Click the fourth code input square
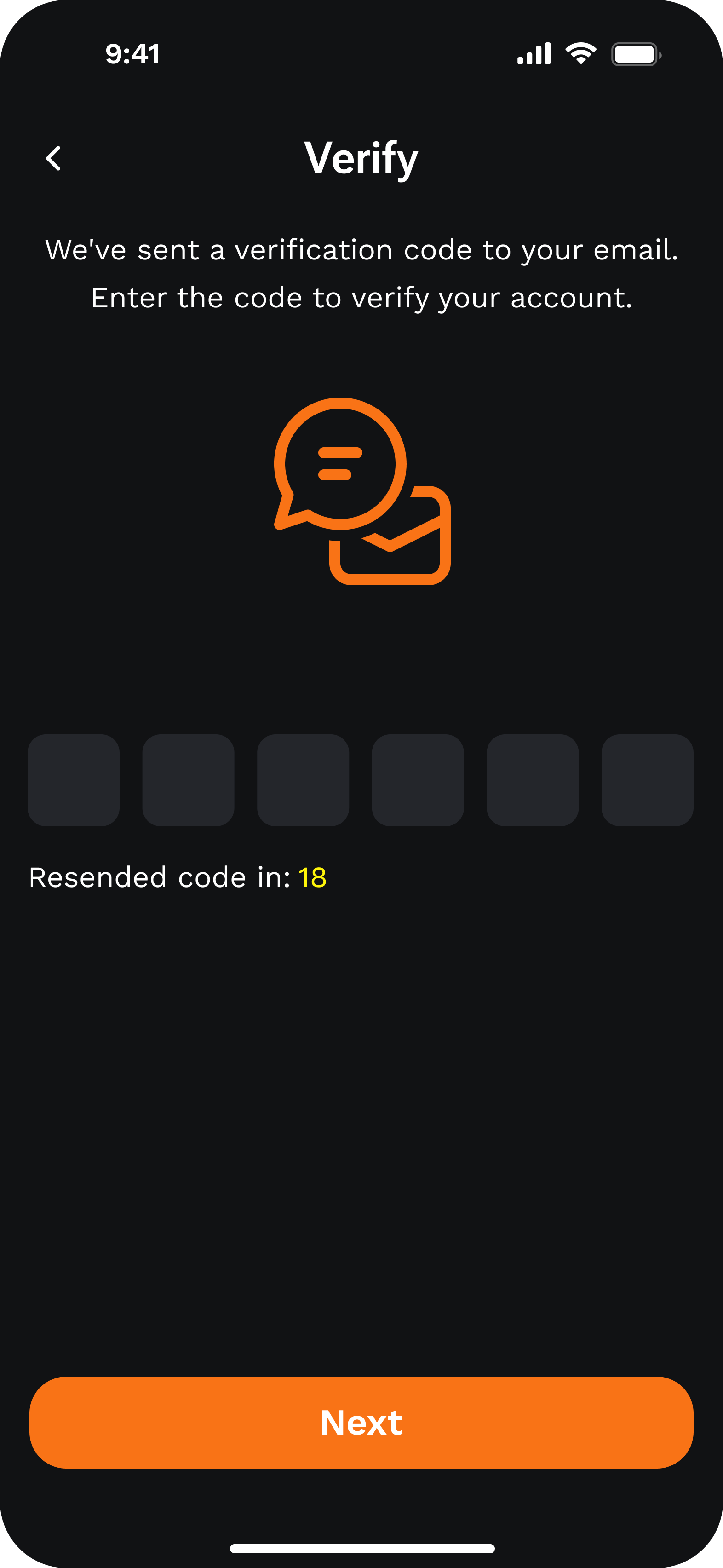The height and width of the screenshot is (1568, 723). 418,781
